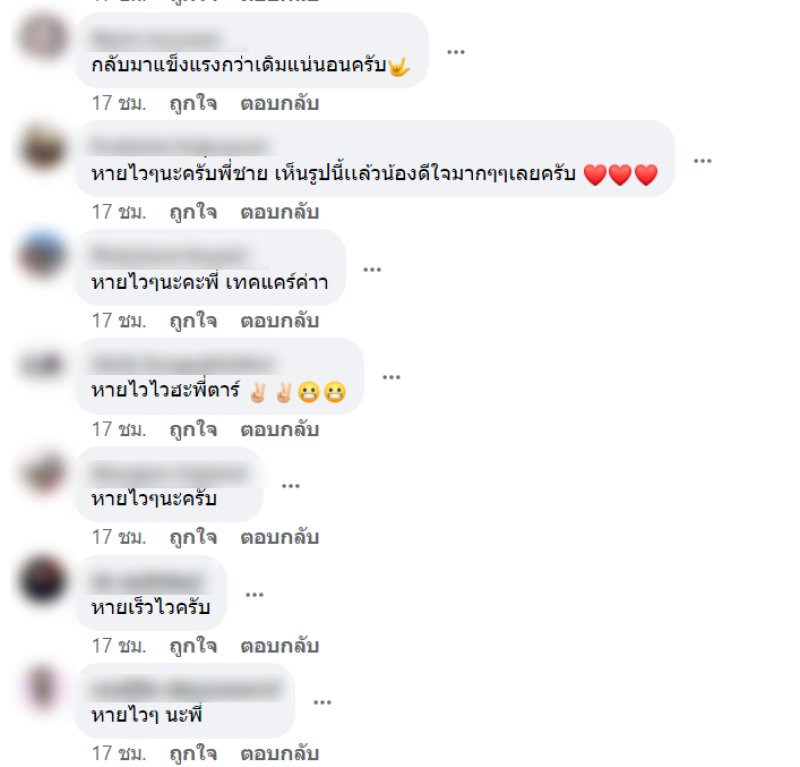800x767 pixels.
Task: Open options for comment 'หายไวๆนะครับ'
Action: click(291, 485)
